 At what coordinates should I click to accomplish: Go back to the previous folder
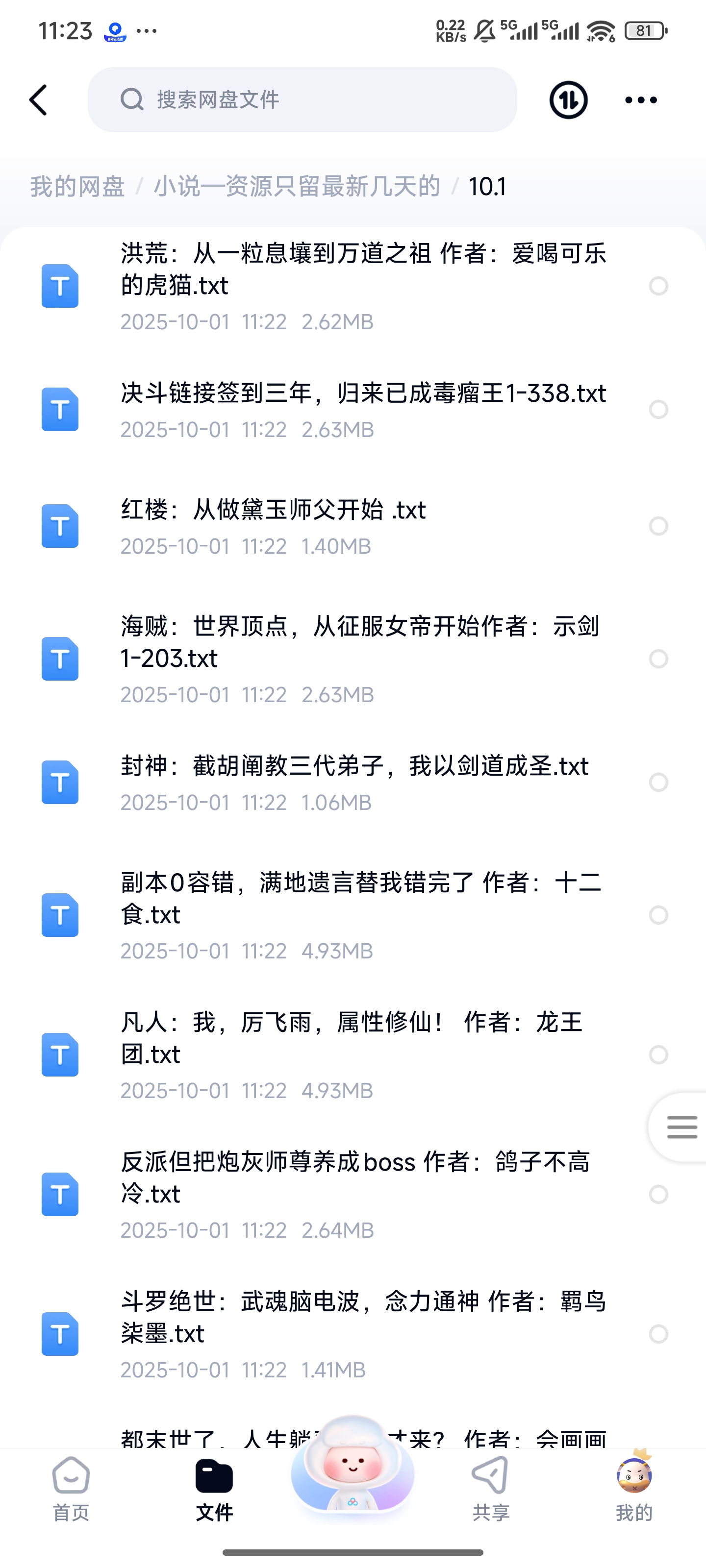click(38, 100)
